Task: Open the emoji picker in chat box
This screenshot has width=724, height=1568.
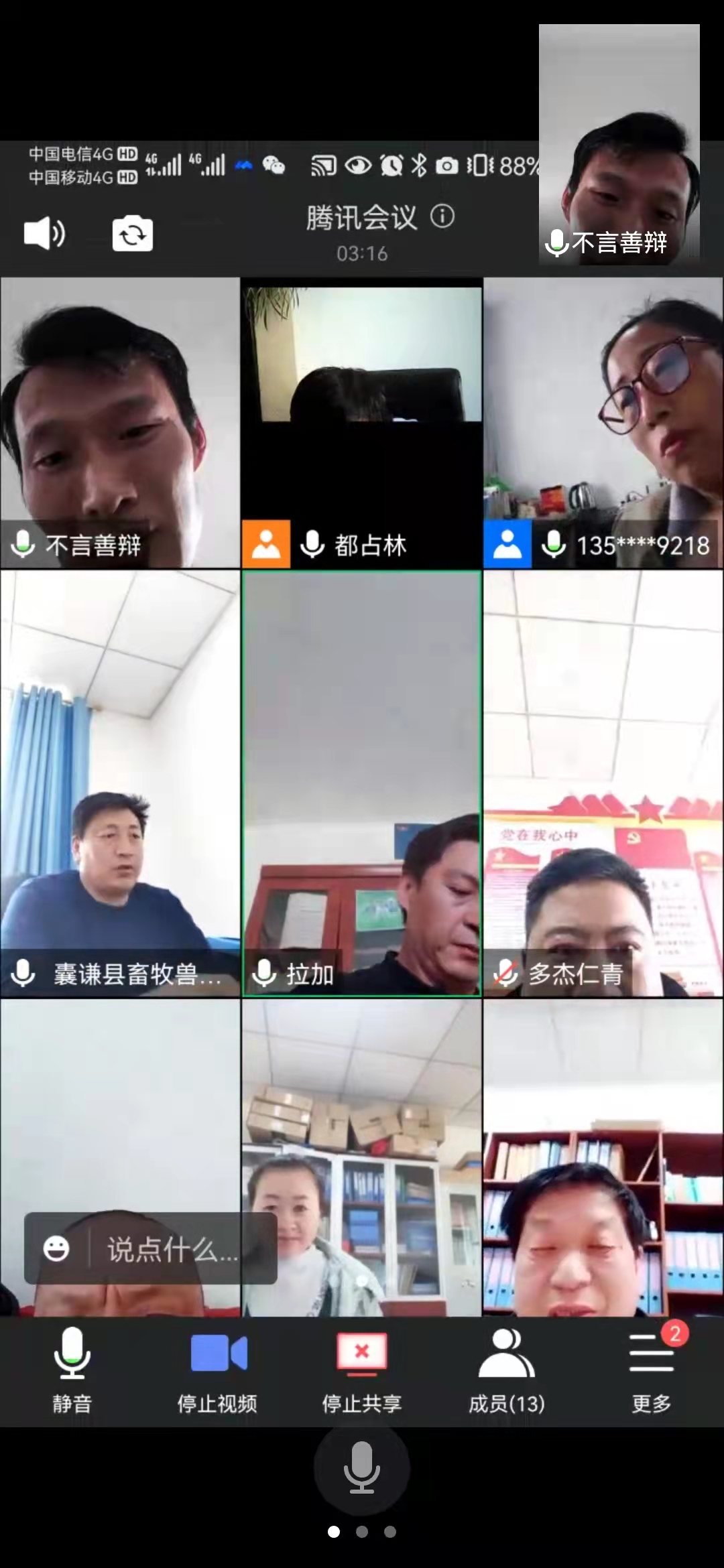Action: (56, 1249)
